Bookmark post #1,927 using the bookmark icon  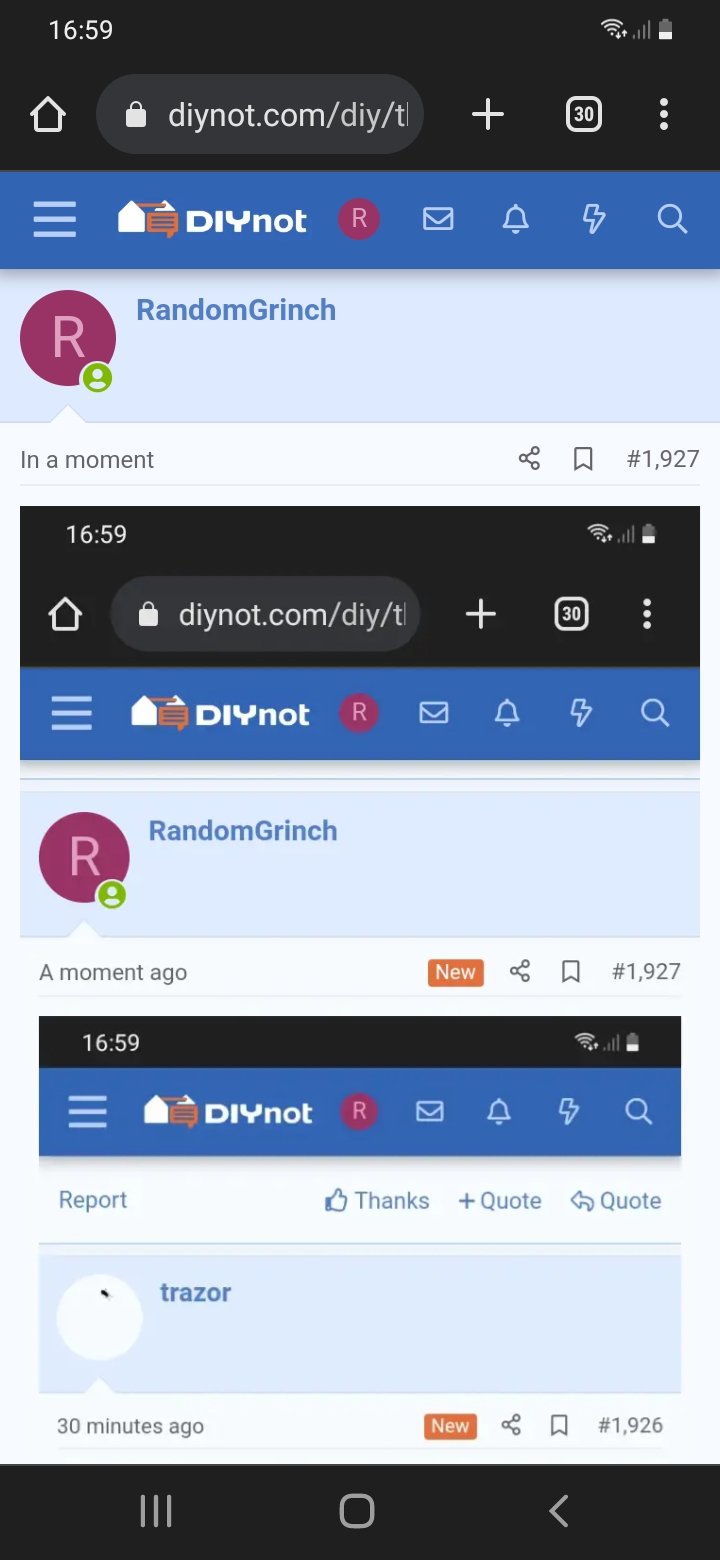(584, 458)
